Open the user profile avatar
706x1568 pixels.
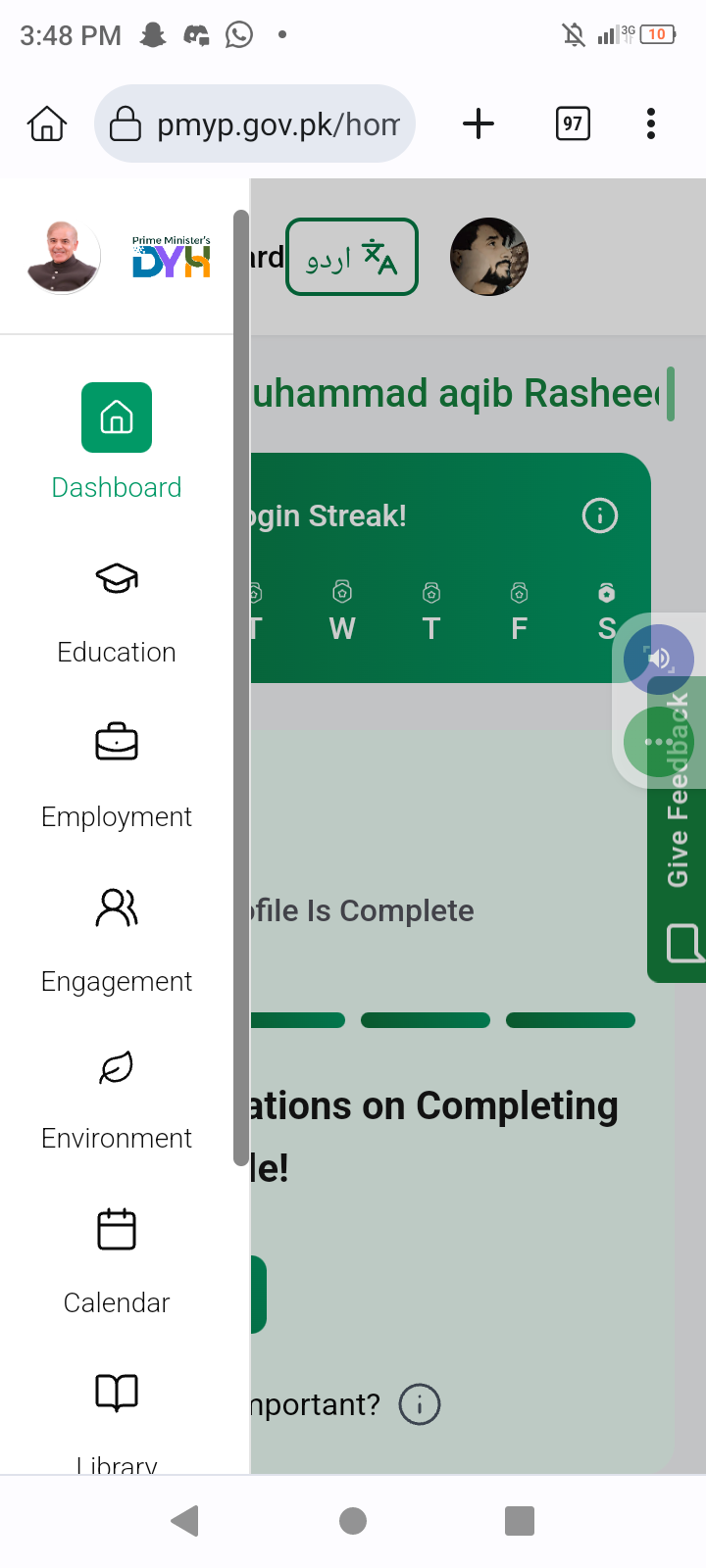coord(489,257)
